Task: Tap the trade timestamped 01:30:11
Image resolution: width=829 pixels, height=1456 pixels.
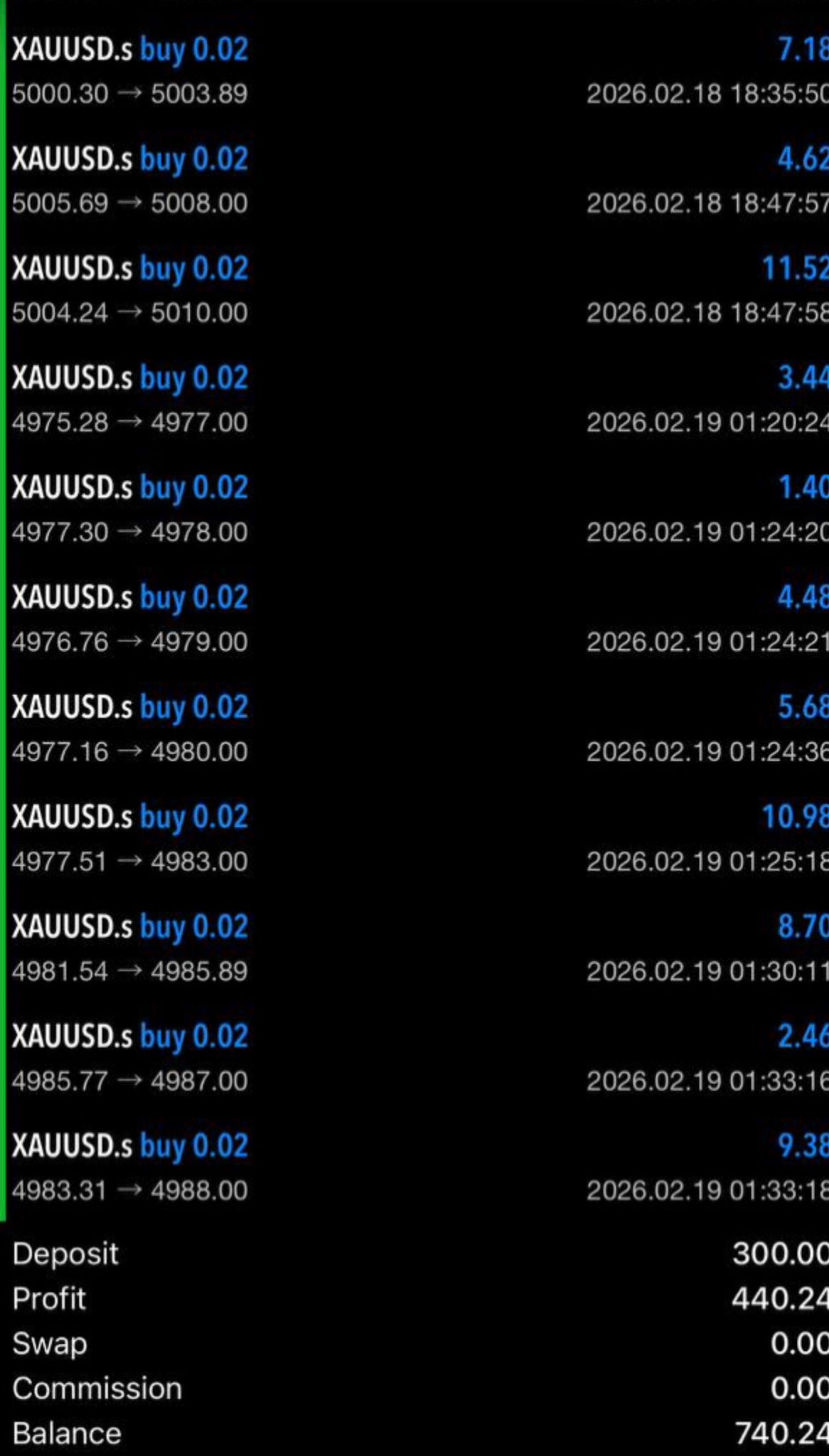Action: (284, 946)
